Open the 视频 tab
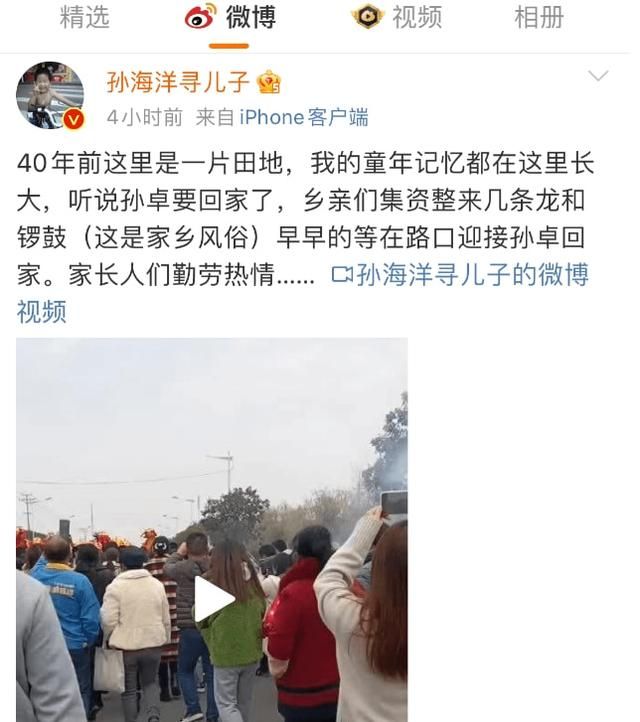The width and height of the screenshot is (640, 722). point(398,17)
